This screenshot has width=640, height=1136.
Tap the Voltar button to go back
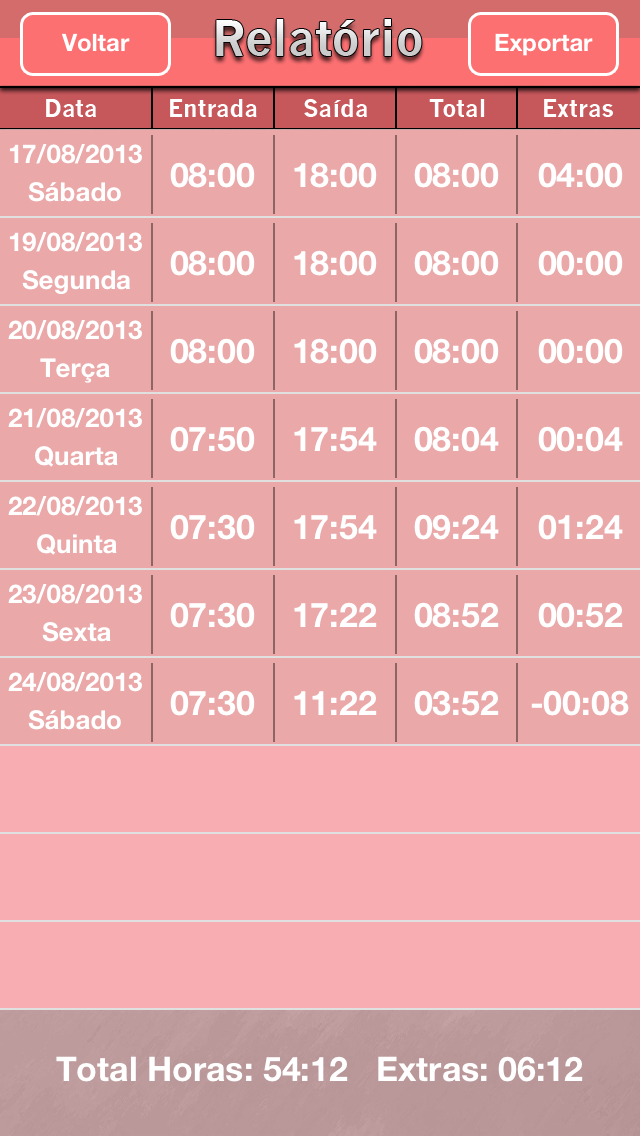tap(95, 43)
